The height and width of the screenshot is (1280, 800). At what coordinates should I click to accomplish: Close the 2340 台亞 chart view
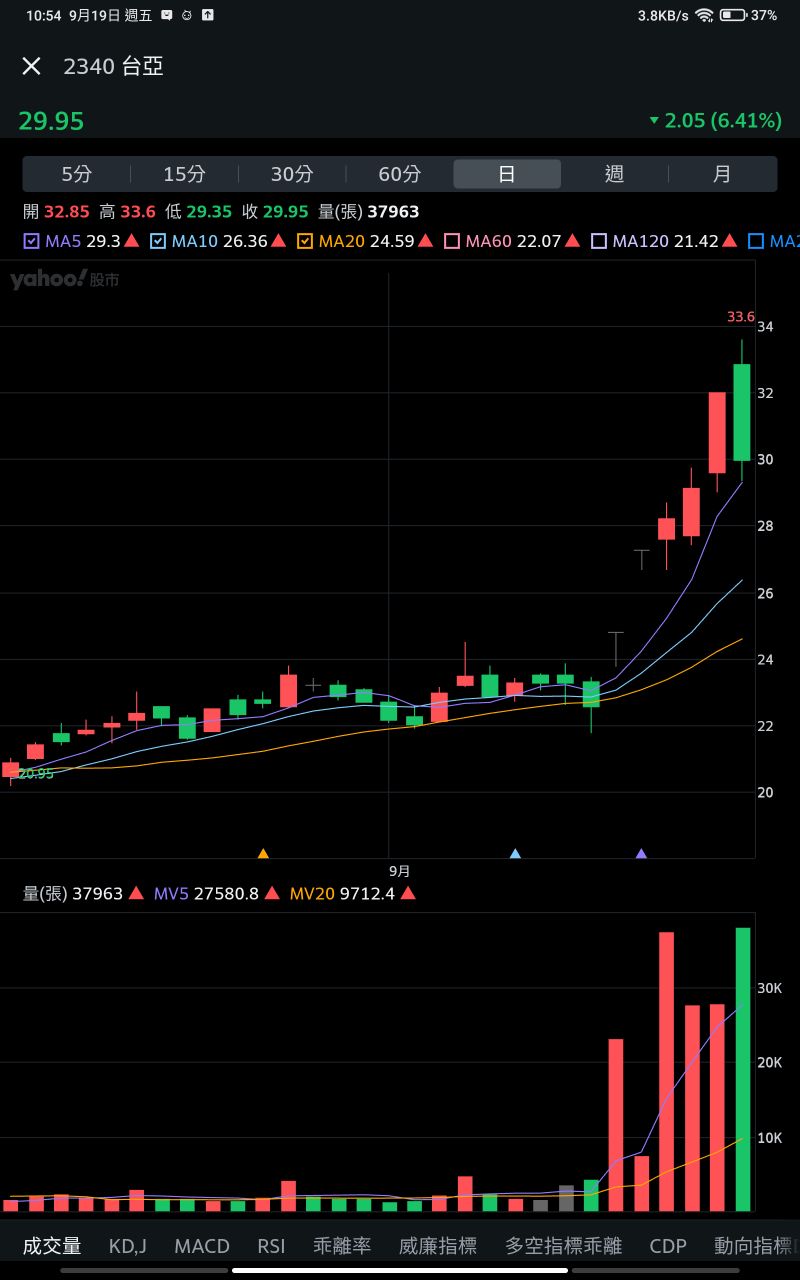[32, 66]
